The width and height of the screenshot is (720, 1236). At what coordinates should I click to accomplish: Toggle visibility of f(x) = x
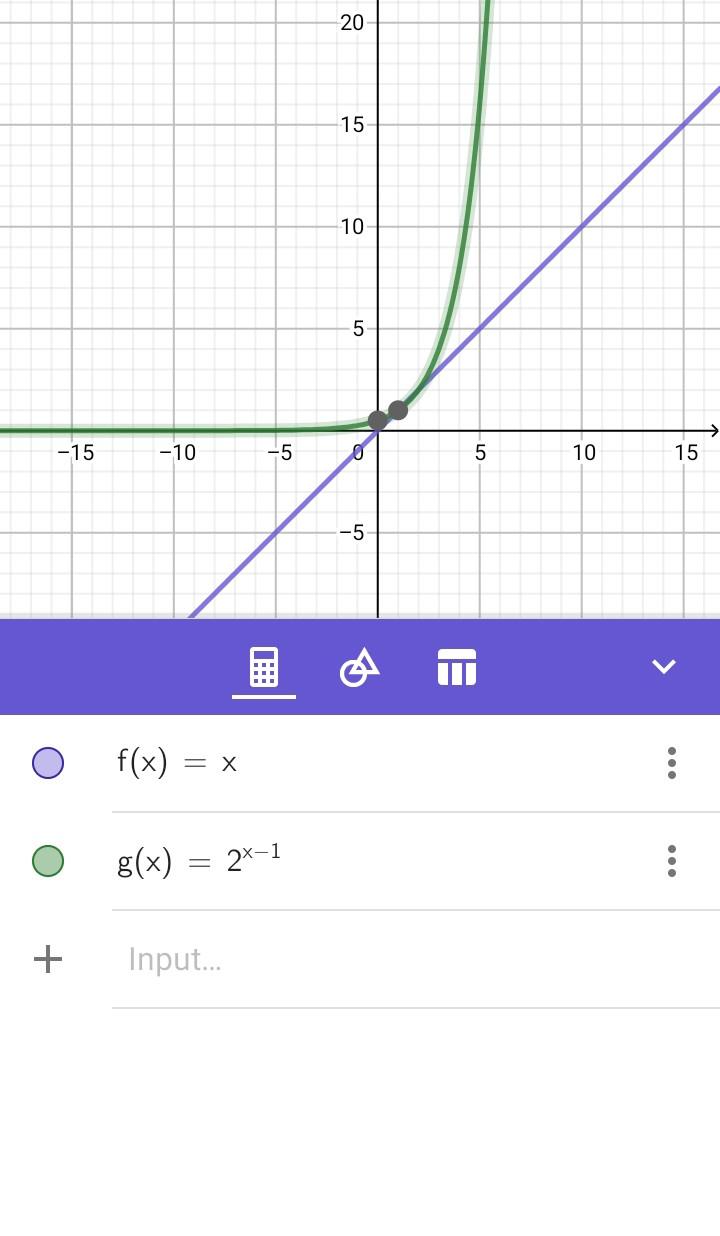point(48,763)
